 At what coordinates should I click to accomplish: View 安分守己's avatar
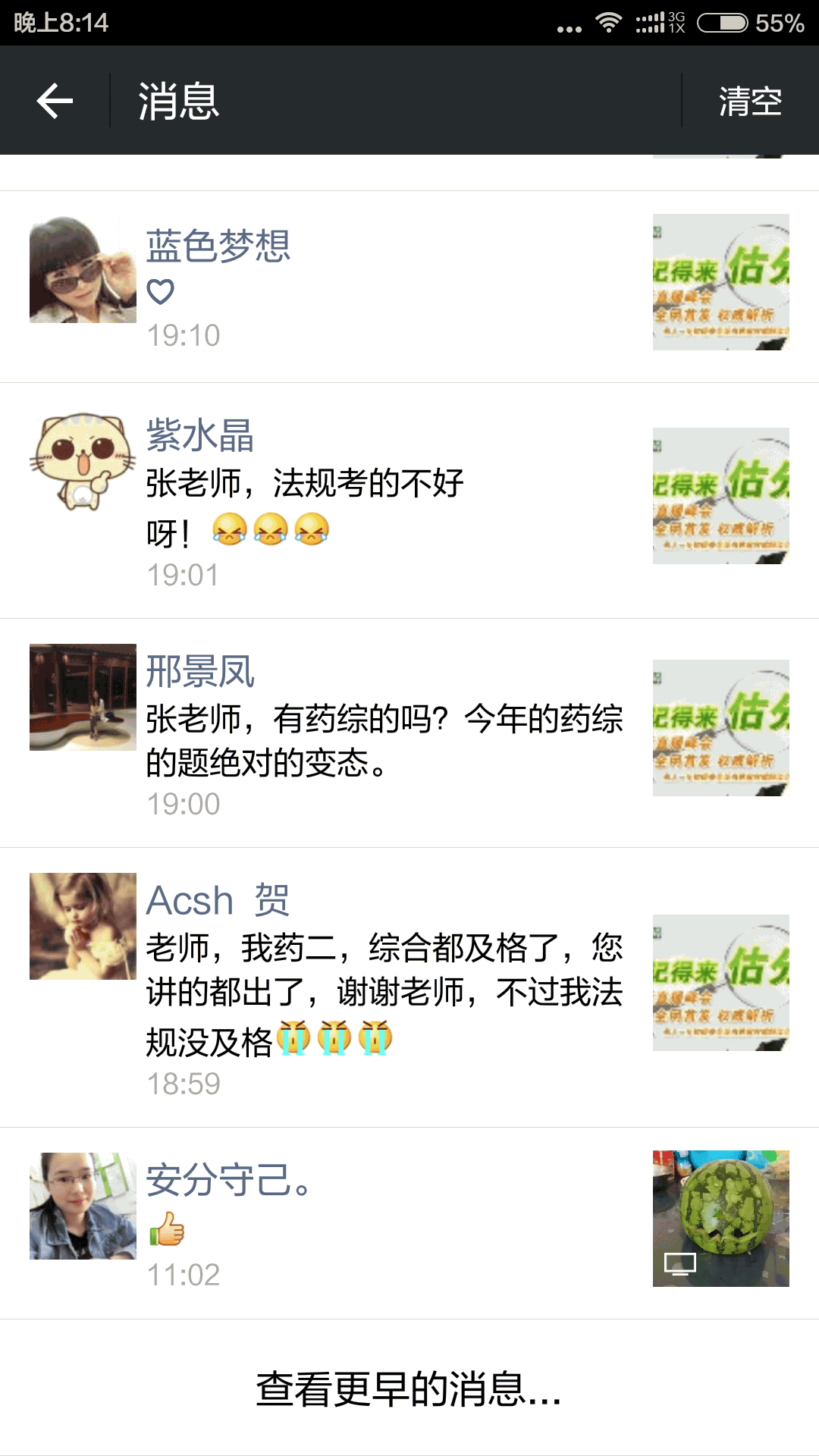(83, 1206)
